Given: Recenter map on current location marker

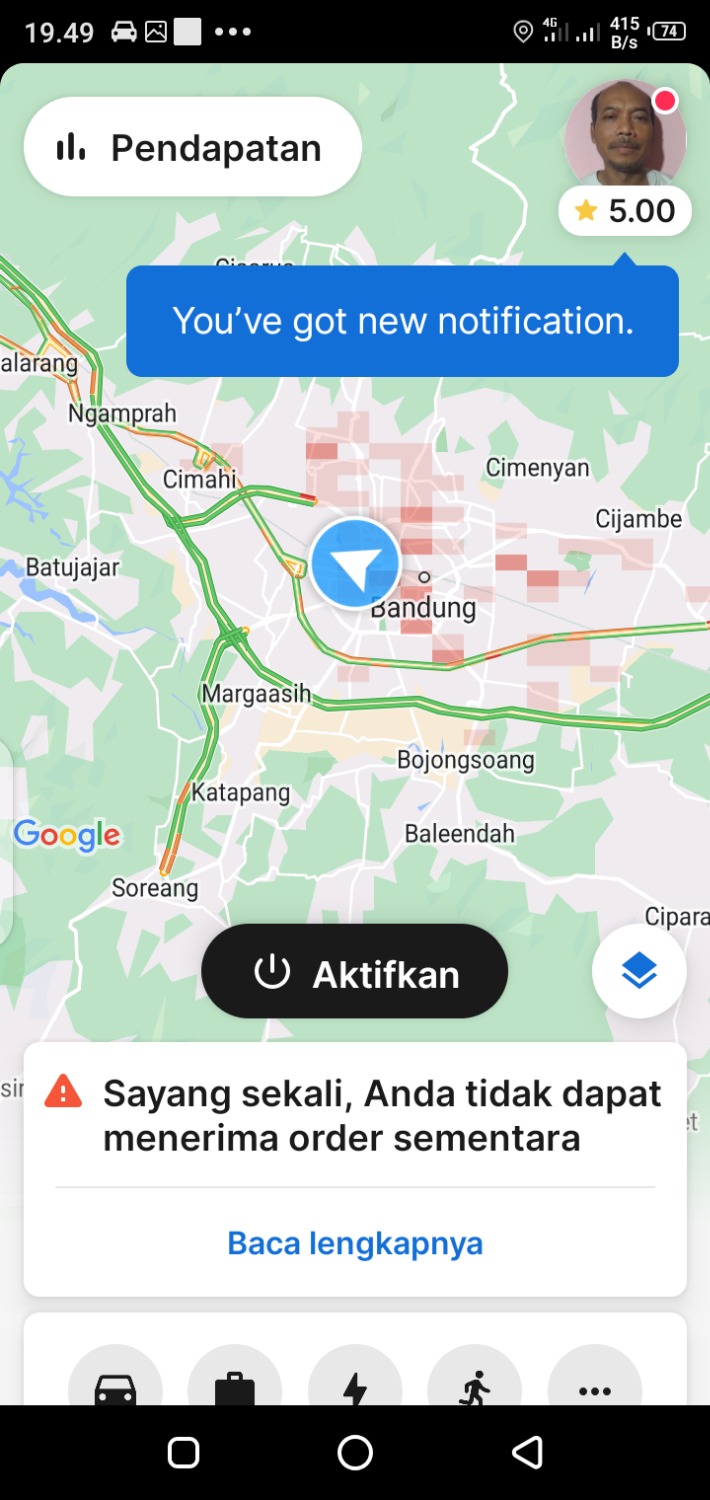Looking at the screenshot, I should tap(355, 563).
